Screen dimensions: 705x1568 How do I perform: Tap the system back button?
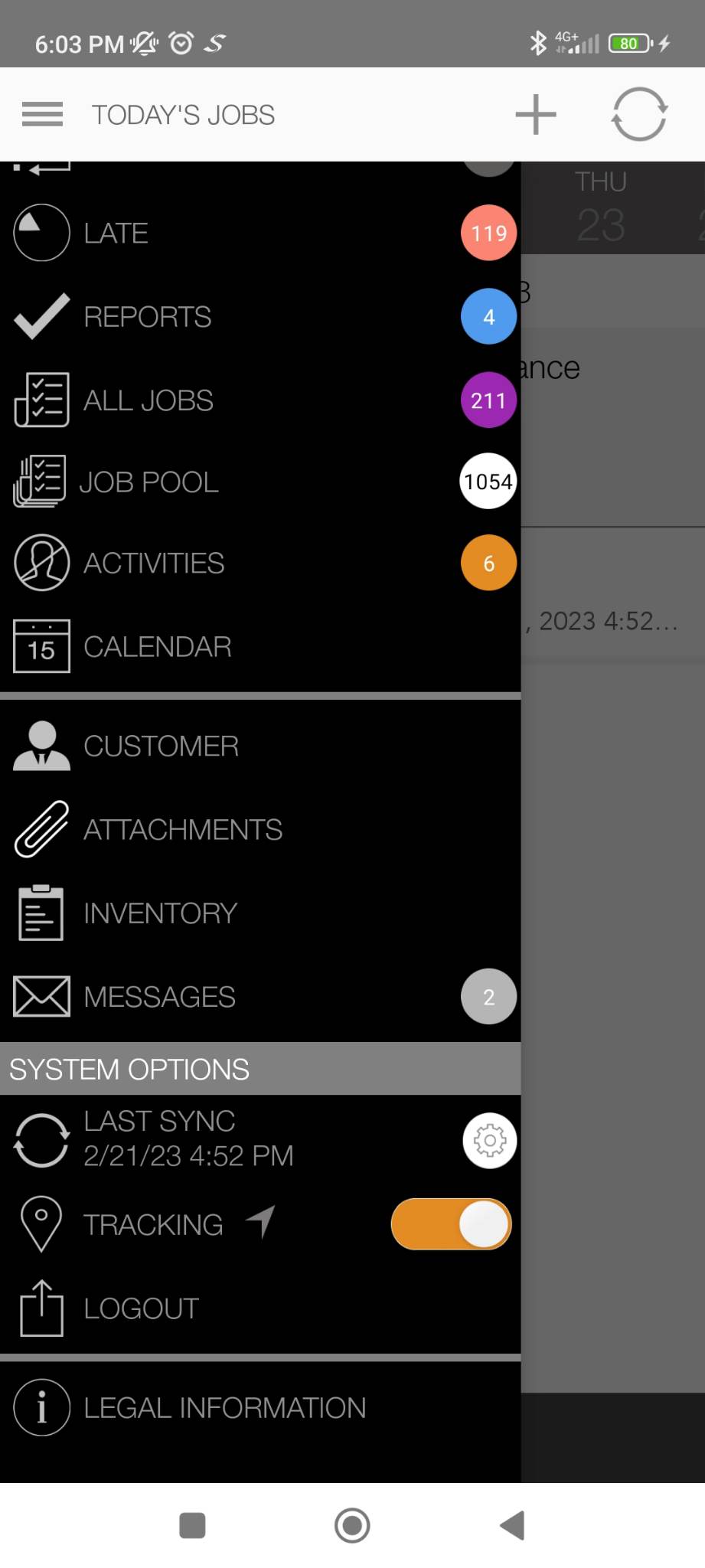click(512, 1525)
